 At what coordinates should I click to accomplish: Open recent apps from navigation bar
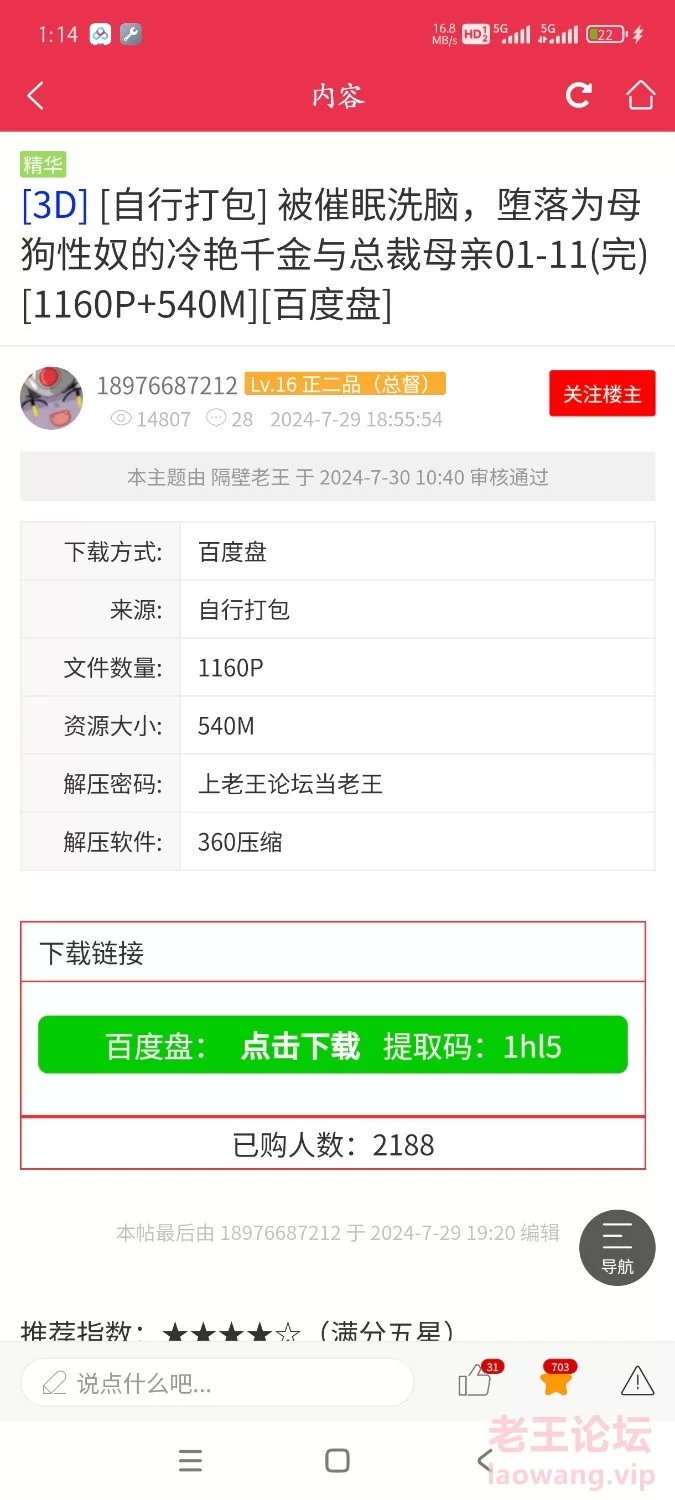(190, 1461)
